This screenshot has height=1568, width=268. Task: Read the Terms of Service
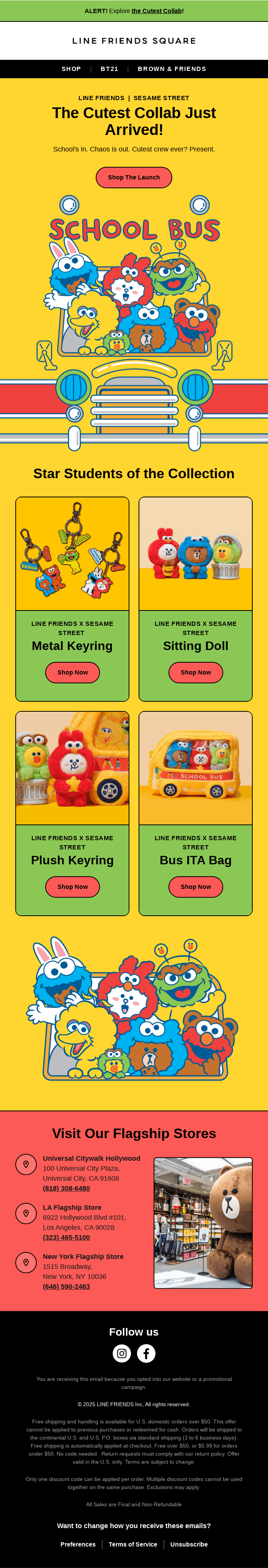coord(132,1544)
